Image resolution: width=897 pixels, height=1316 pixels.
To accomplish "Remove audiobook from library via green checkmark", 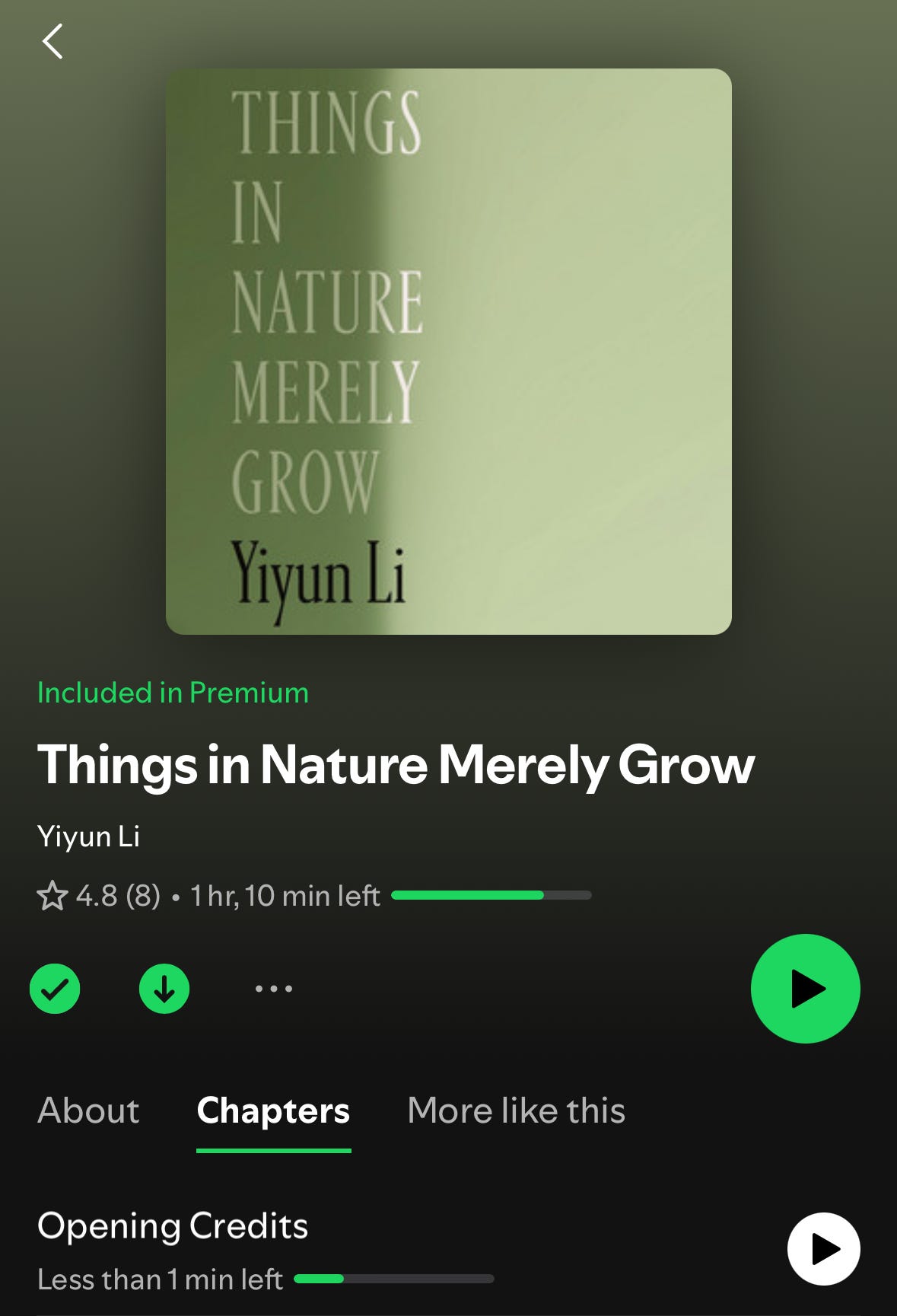I will tap(55, 989).
